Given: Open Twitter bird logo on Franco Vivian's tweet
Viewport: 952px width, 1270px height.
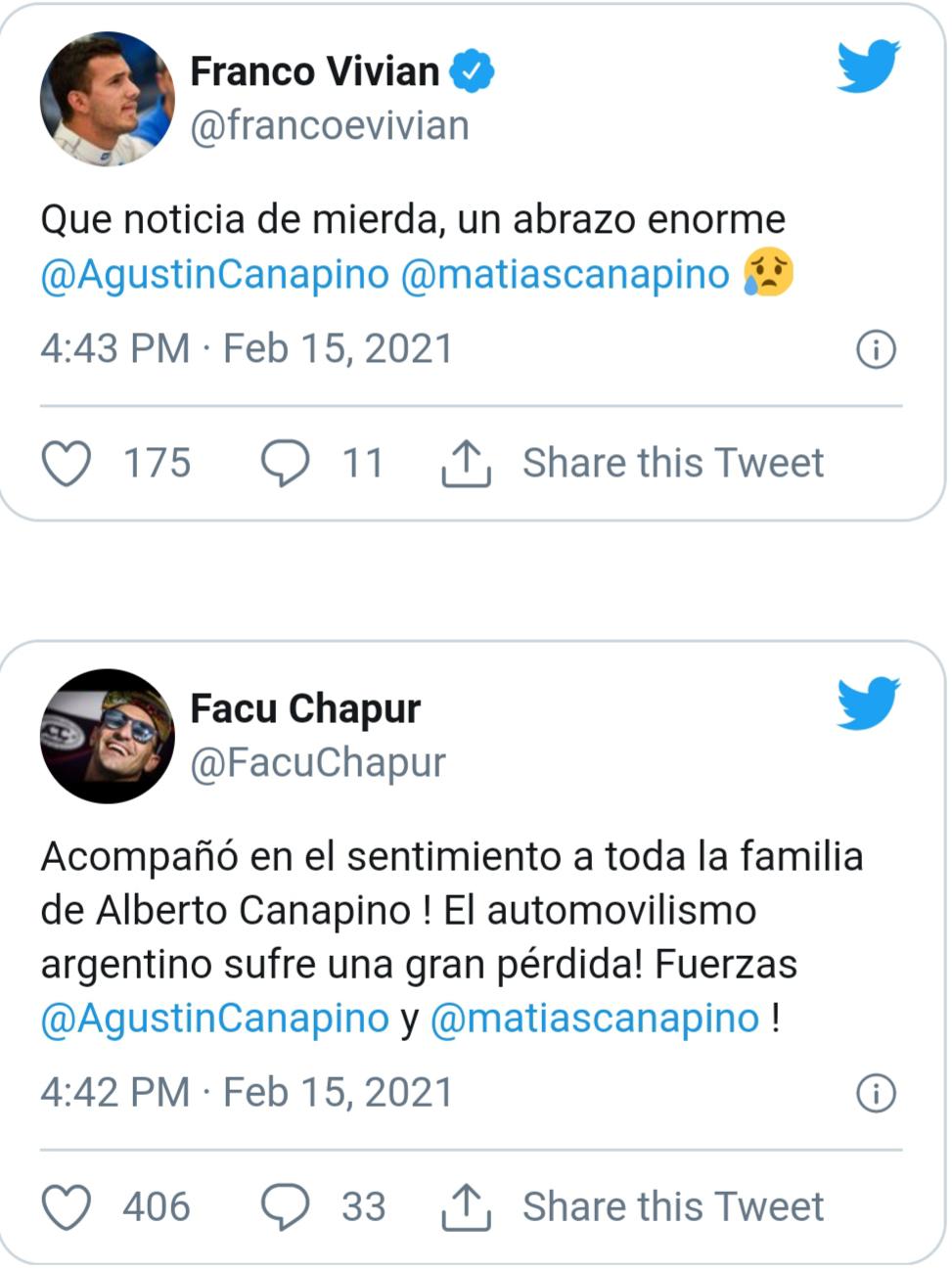Looking at the screenshot, I should (x=868, y=67).
